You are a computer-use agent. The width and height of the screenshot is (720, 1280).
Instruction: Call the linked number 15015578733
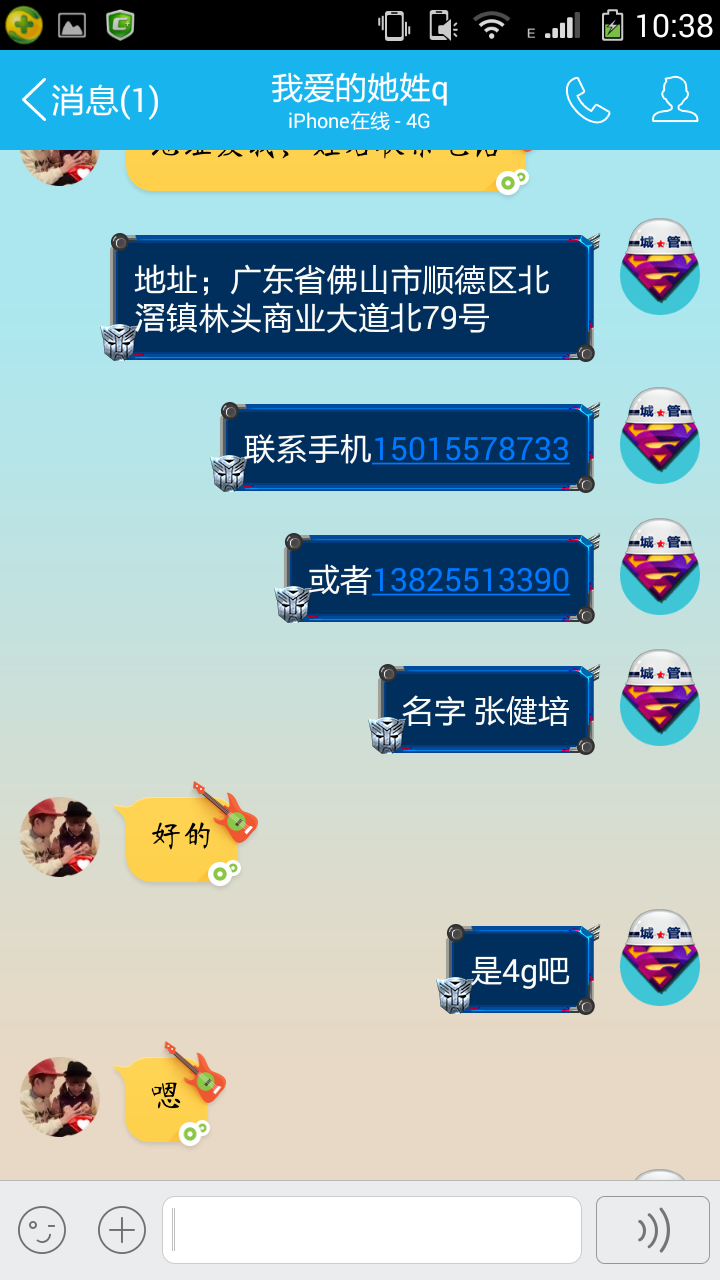point(471,449)
